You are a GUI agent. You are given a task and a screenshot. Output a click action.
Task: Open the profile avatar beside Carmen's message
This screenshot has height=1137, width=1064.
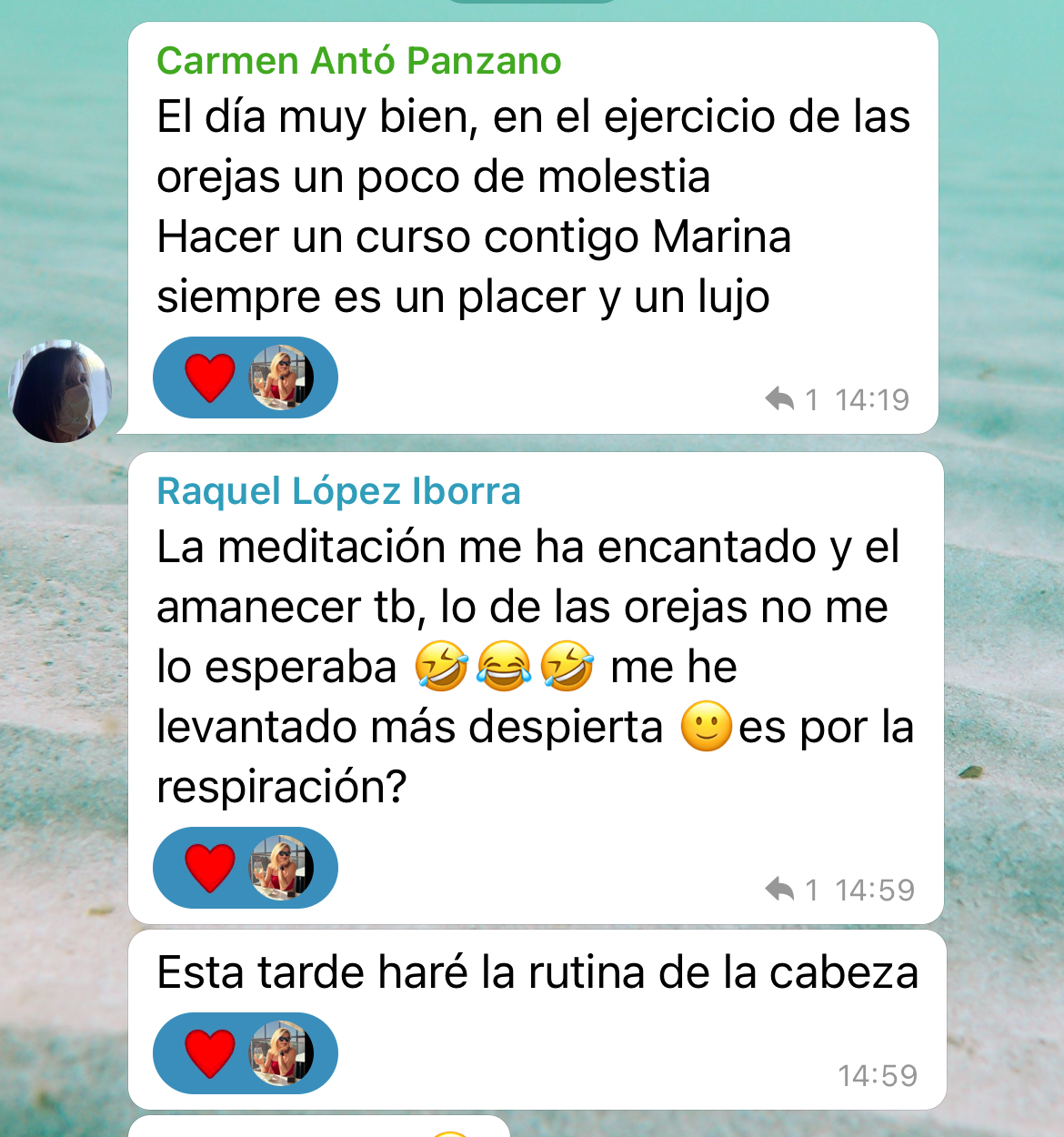(x=60, y=392)
